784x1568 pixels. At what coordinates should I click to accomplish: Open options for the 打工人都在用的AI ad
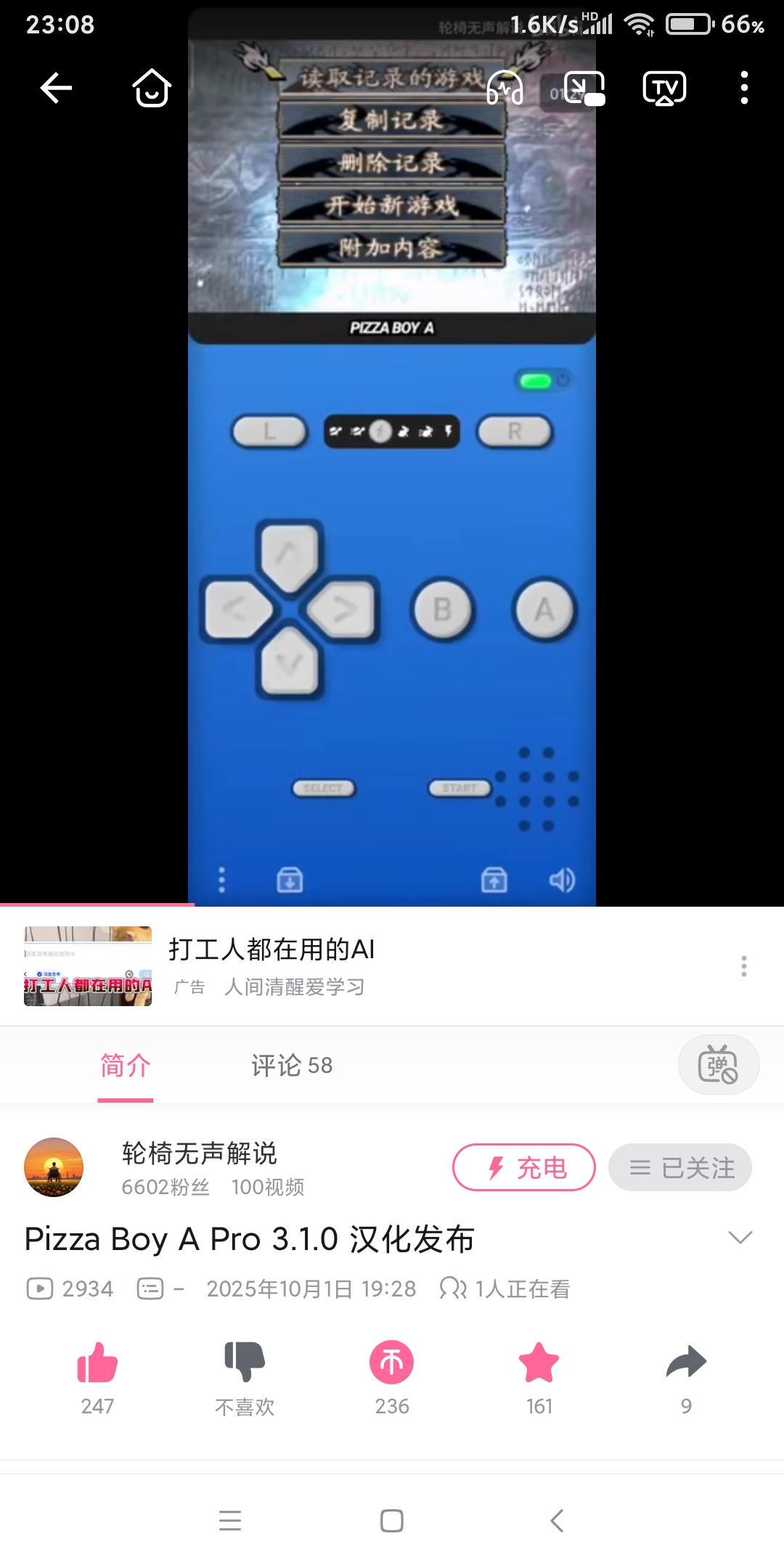744,966
